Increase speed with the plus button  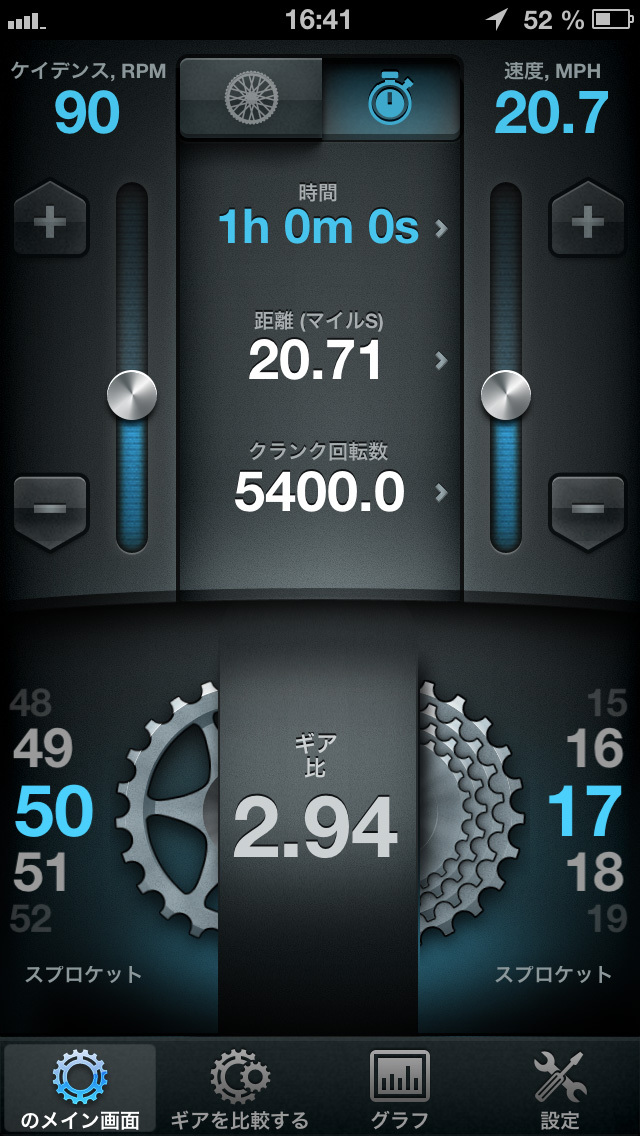click(588, 220)
